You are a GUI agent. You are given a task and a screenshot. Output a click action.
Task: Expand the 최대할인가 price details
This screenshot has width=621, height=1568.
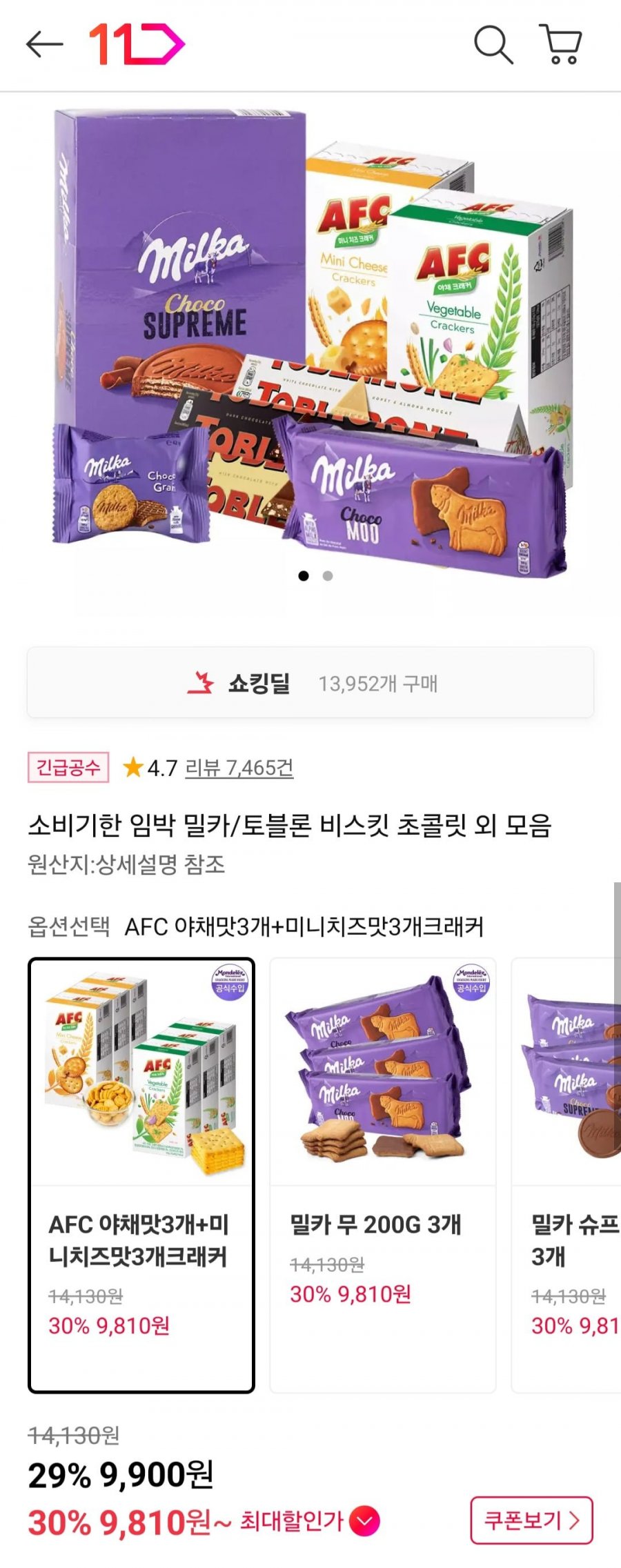point(364,1520)
